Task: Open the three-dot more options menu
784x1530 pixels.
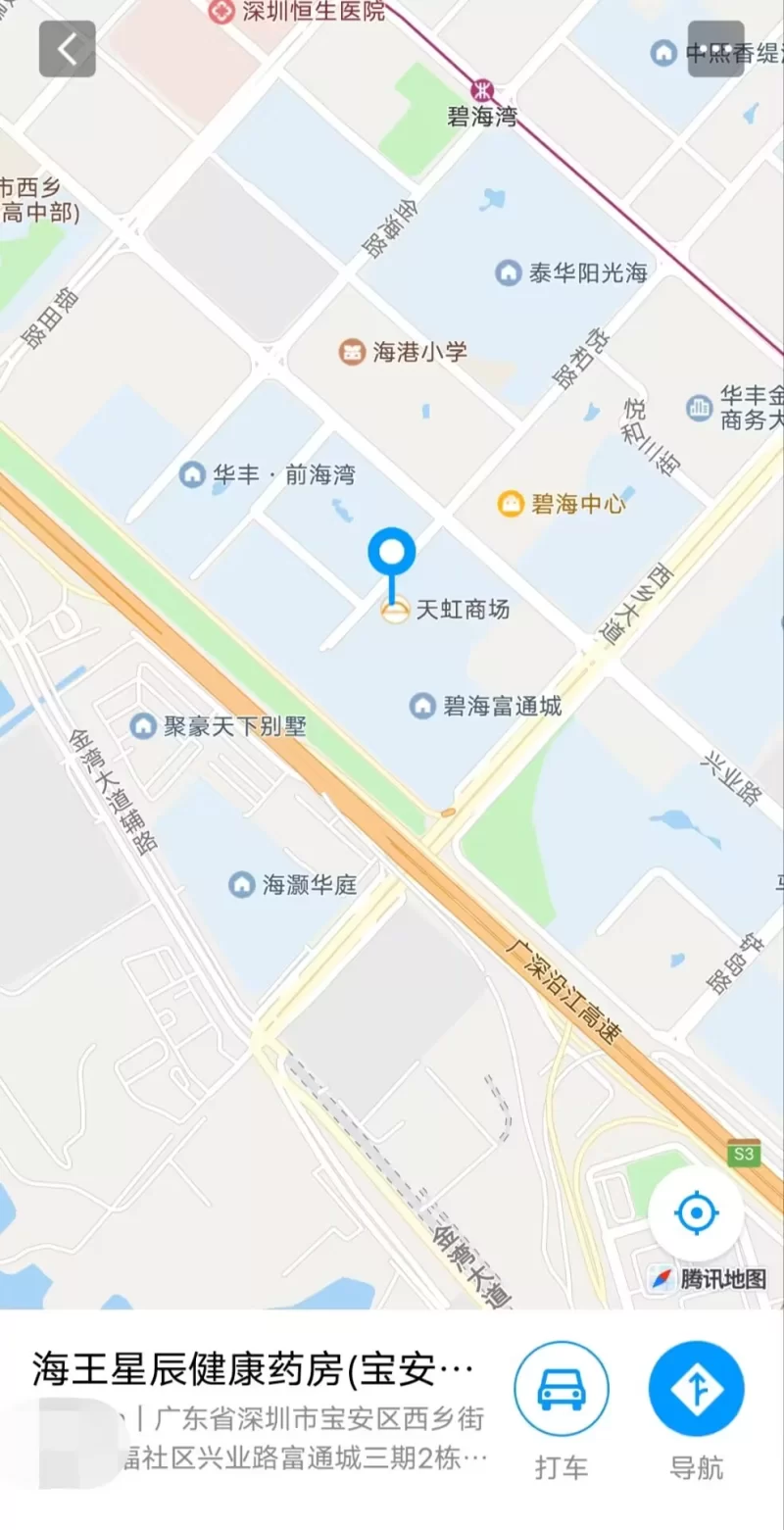Action: [x=716, y=48]
